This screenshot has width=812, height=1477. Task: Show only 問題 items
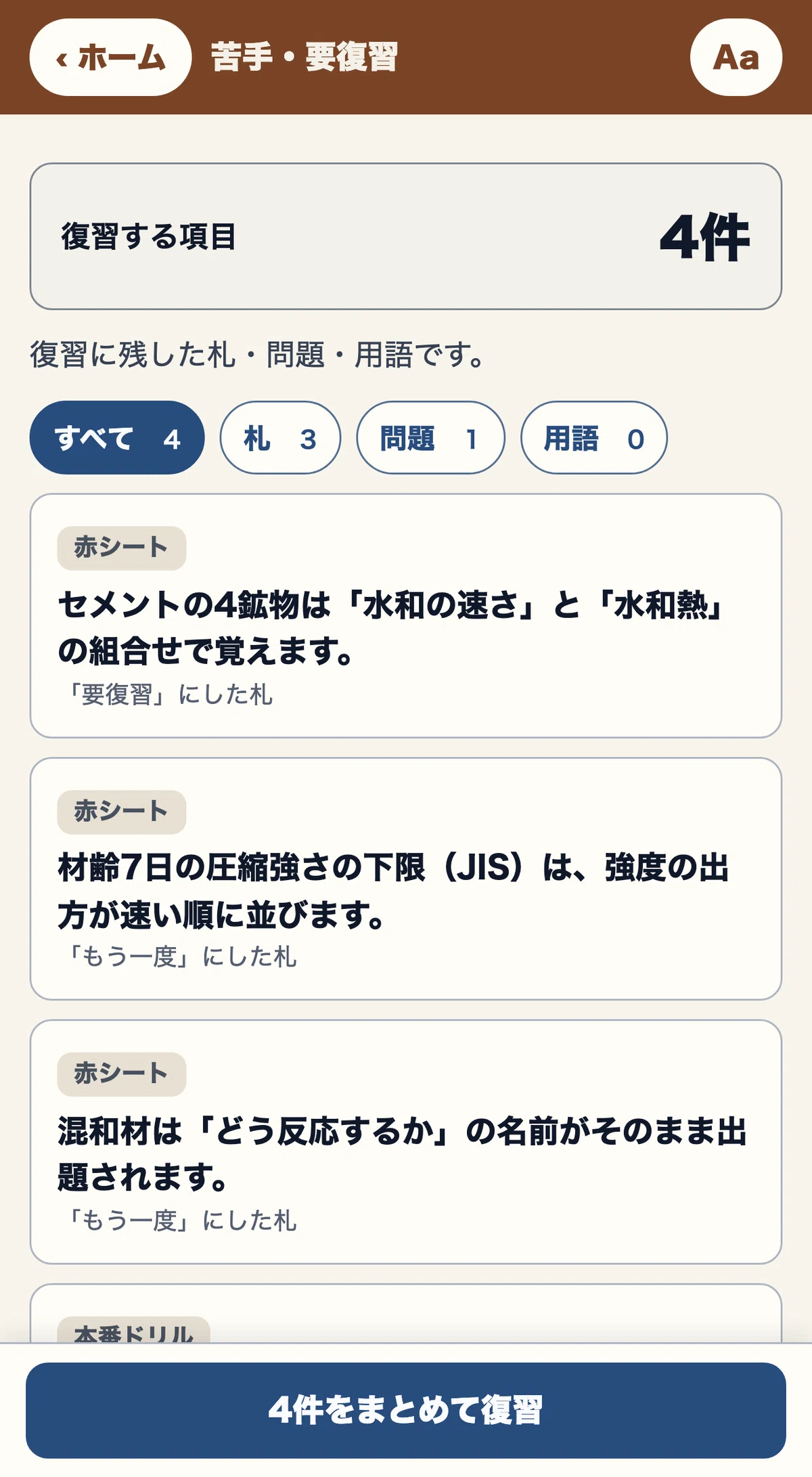(430, 438)
